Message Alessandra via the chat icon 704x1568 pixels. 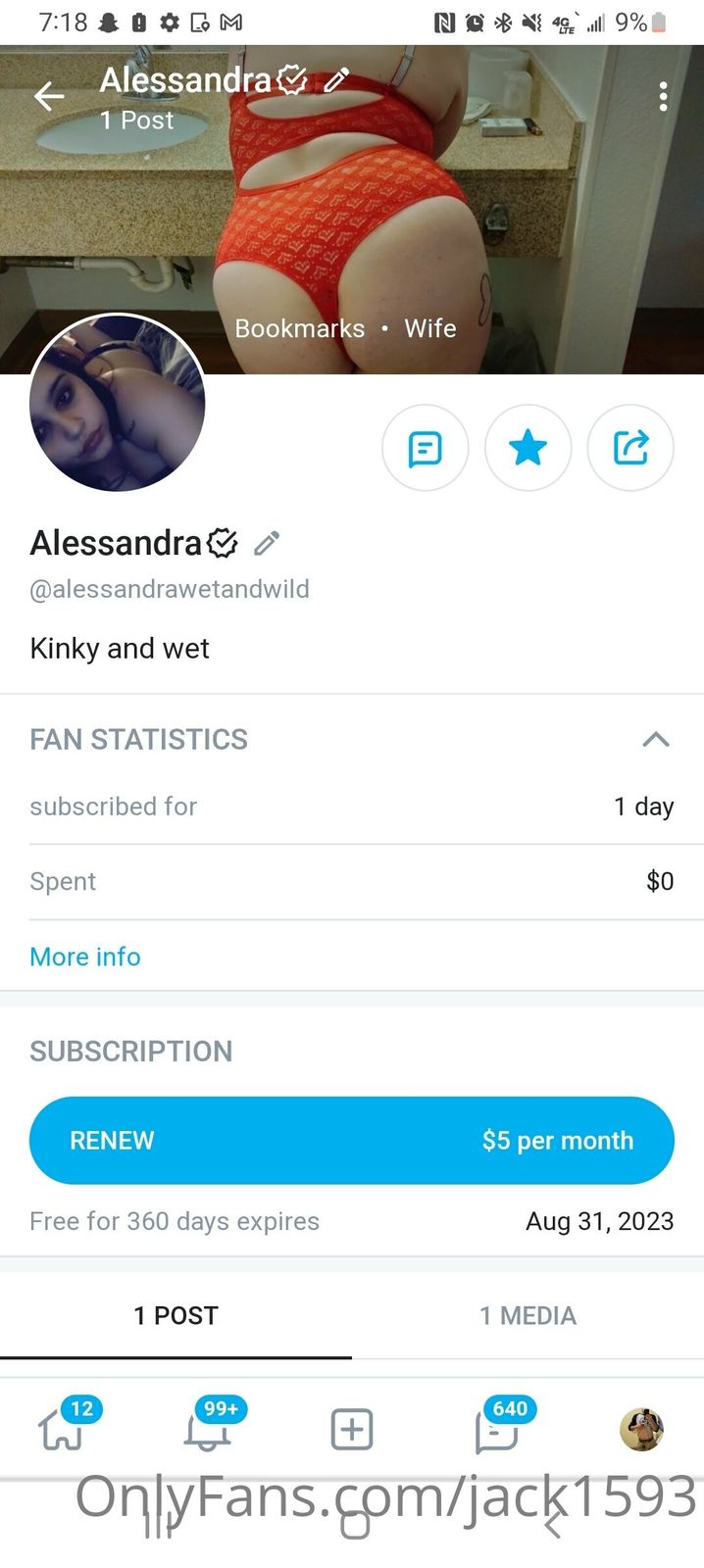click(x=425, y=449)
